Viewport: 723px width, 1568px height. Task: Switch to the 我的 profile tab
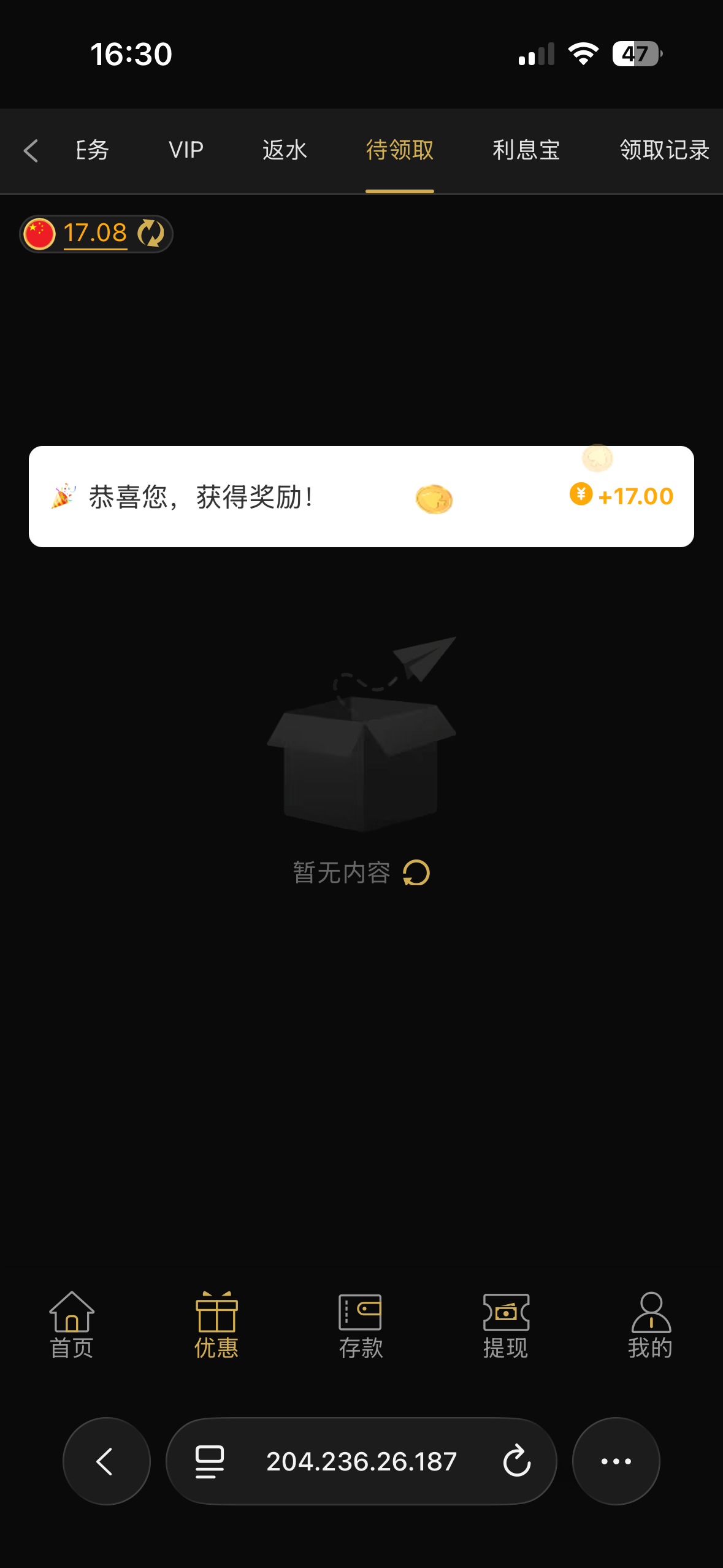650,1325
